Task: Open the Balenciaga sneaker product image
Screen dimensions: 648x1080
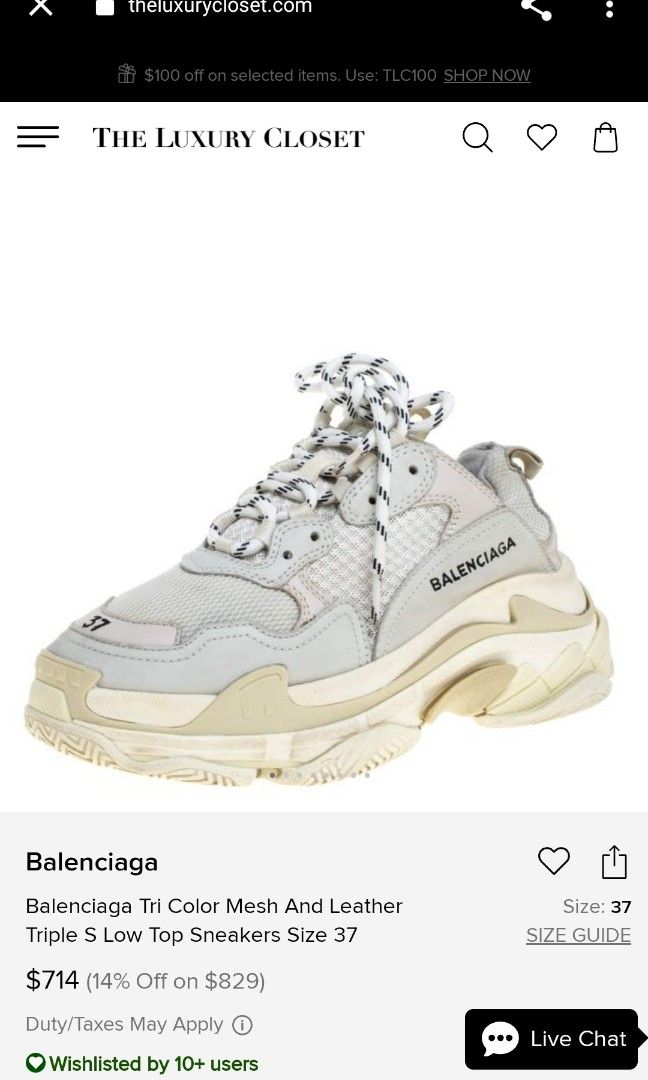Action: (320, 560)
